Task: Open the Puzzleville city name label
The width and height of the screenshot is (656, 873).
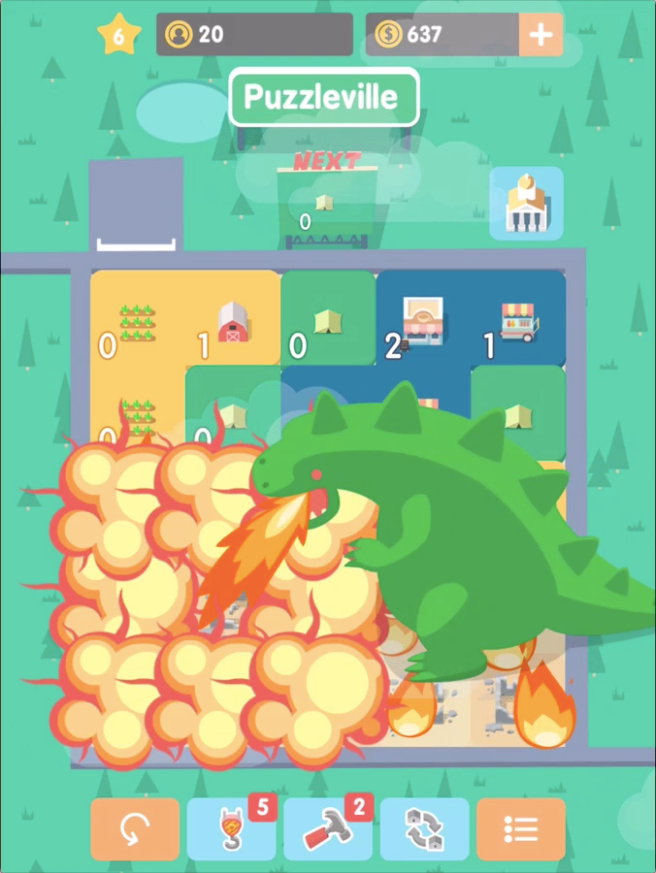Action: [322, 97]
